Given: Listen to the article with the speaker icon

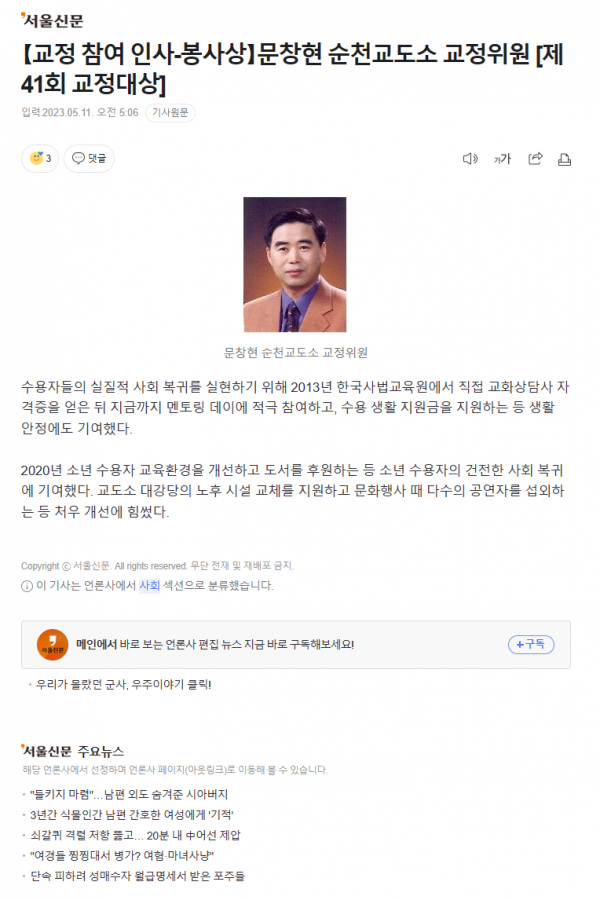Looking at the screenshot, I should pos(470,158).
